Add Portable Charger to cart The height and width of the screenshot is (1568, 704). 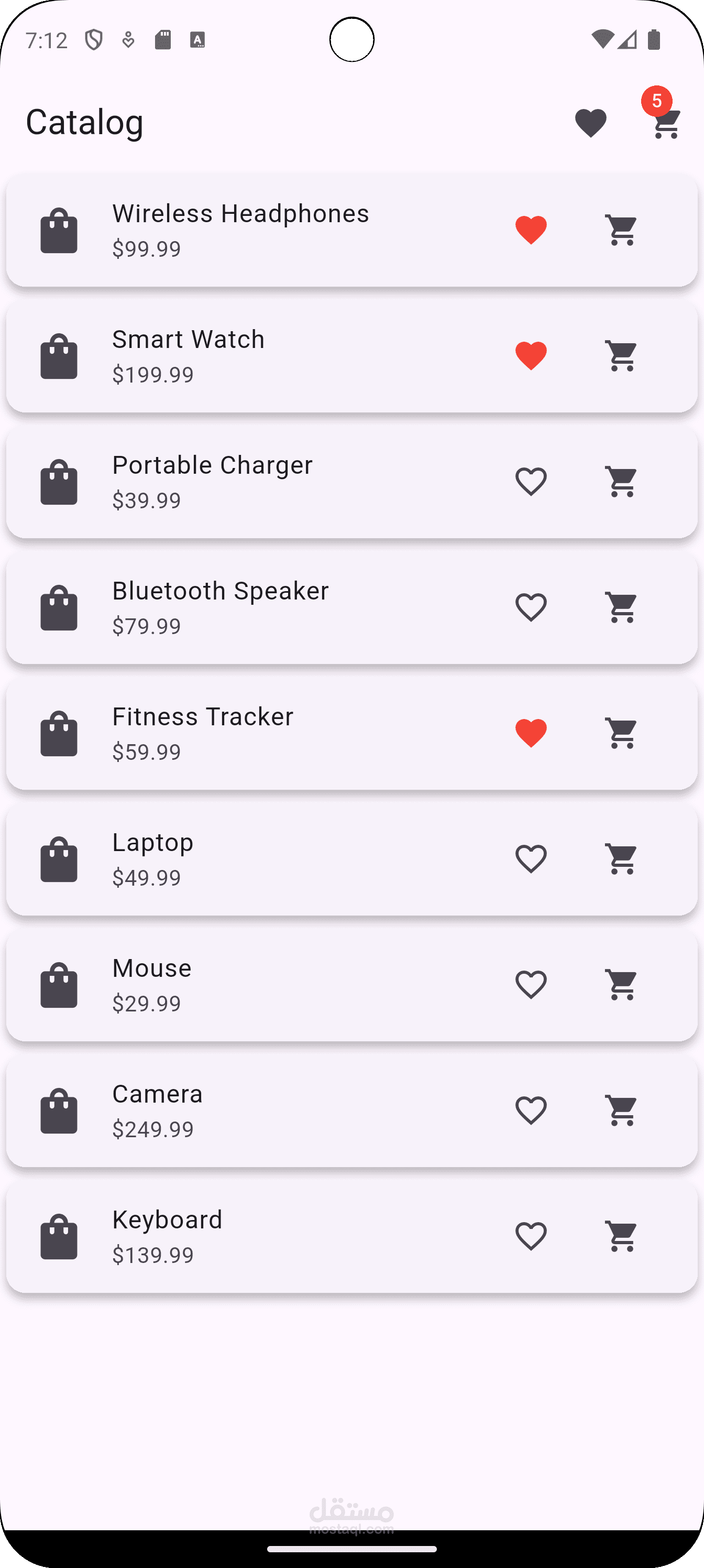(x=621, y=482)
